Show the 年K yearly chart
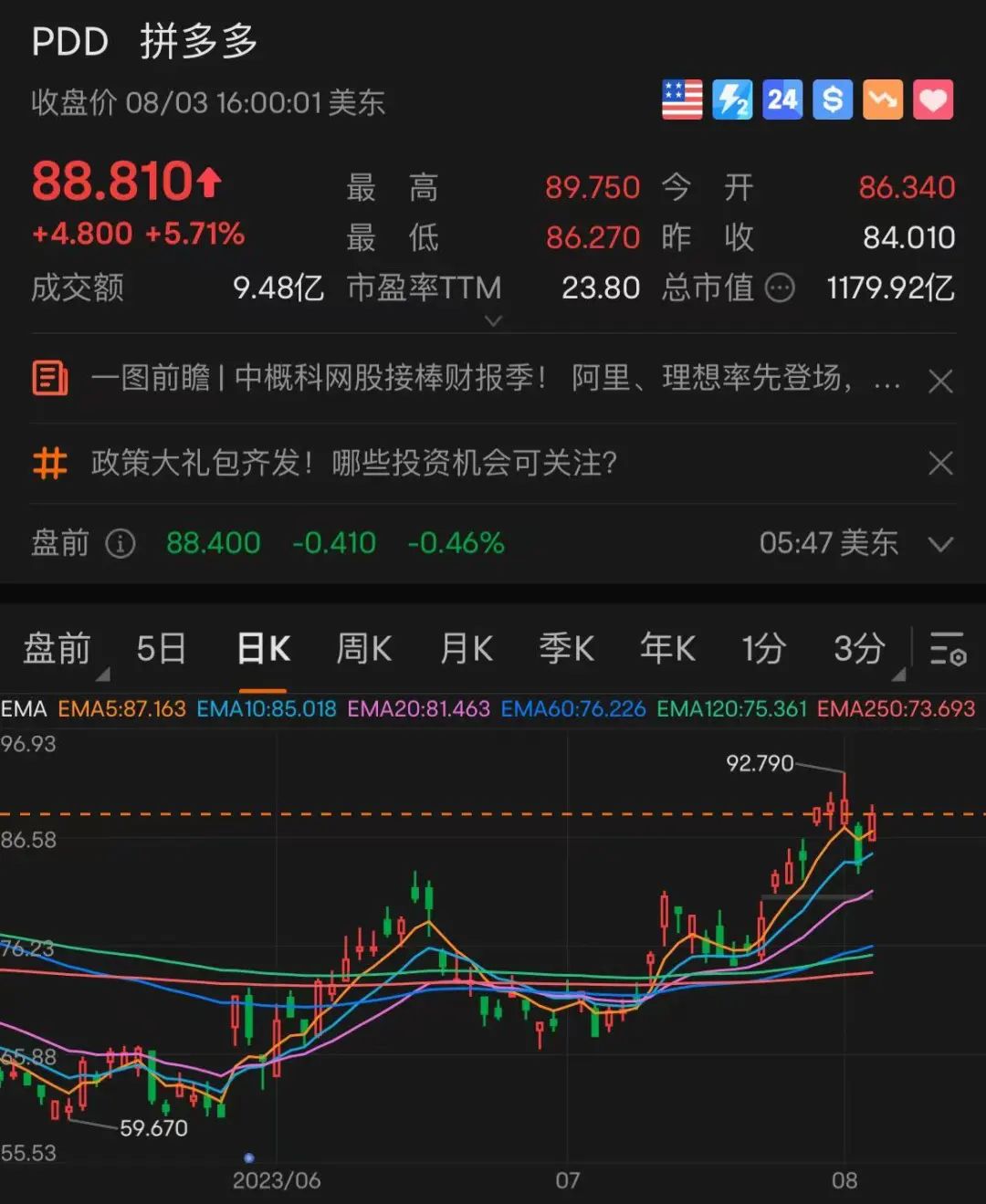Viewport: 986px width, 1204px height. [667, 649]
